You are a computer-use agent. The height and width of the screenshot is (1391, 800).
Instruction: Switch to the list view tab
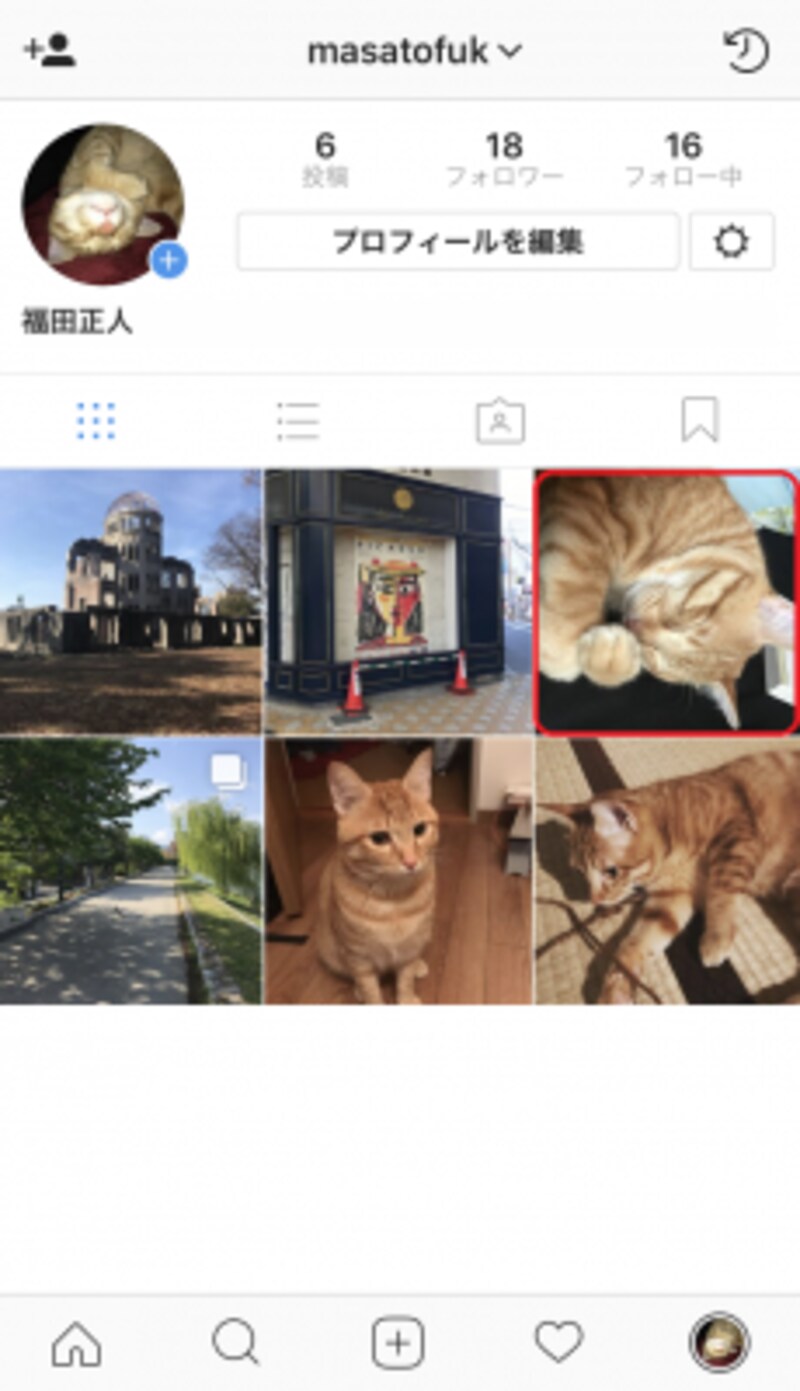click(x=298, y=421)
